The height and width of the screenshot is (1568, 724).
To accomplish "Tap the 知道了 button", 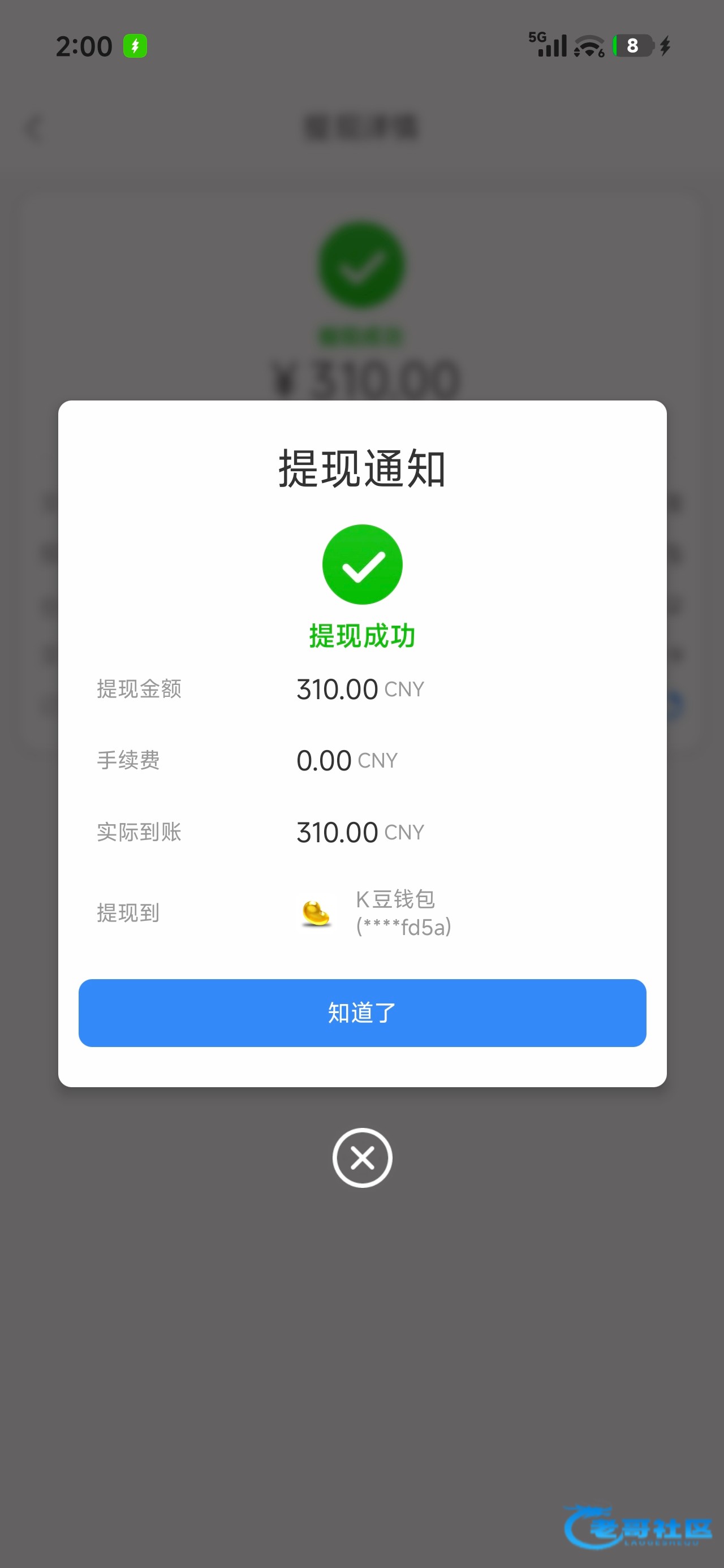I will point(363,1013).
